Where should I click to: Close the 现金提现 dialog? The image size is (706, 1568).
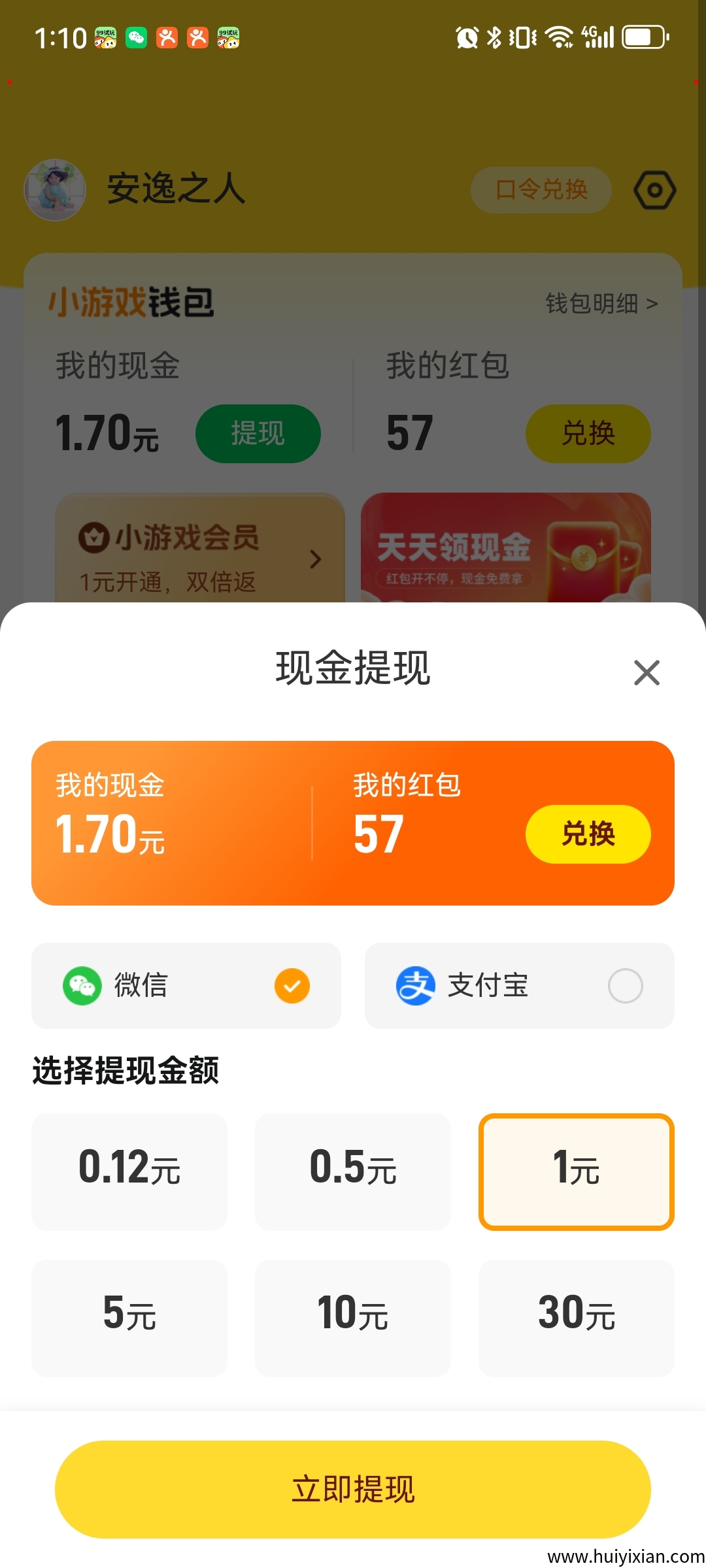click(647, 672)
